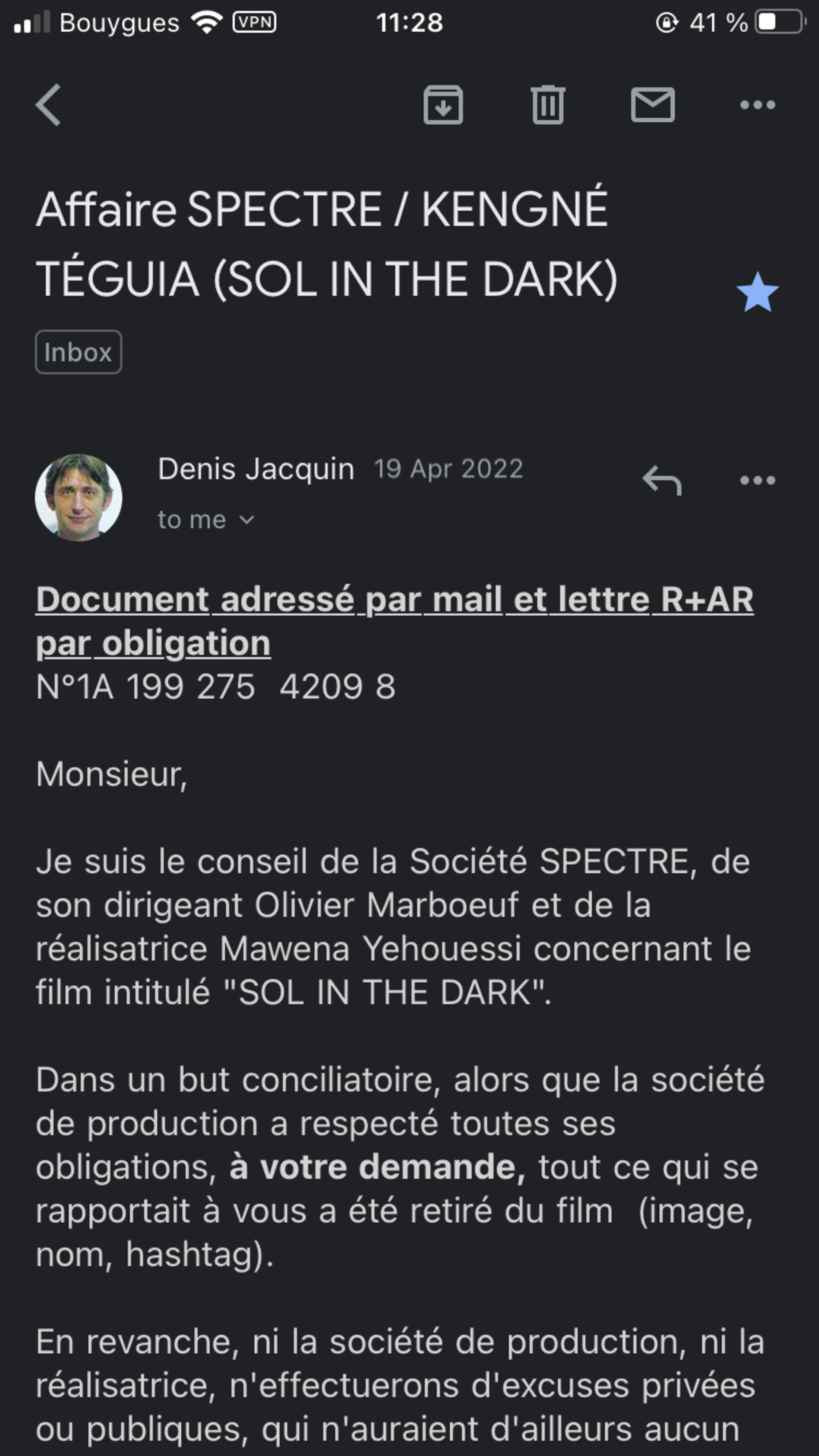Open Denis Jacquin's profile picture
The image size is (819, 1456).
(x=78, y=497)
